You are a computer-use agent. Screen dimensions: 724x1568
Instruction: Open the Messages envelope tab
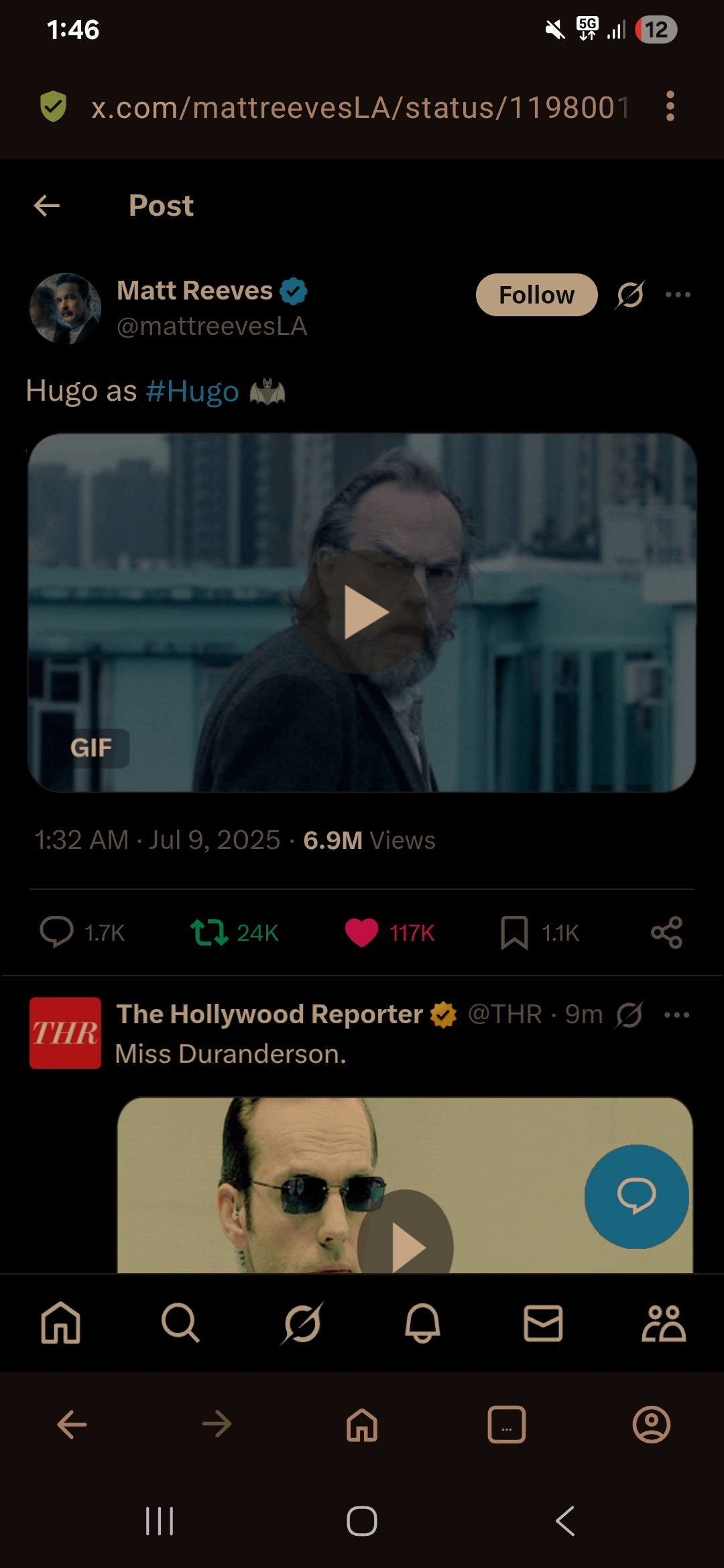pyautogui.click(x=542, y=1323)
